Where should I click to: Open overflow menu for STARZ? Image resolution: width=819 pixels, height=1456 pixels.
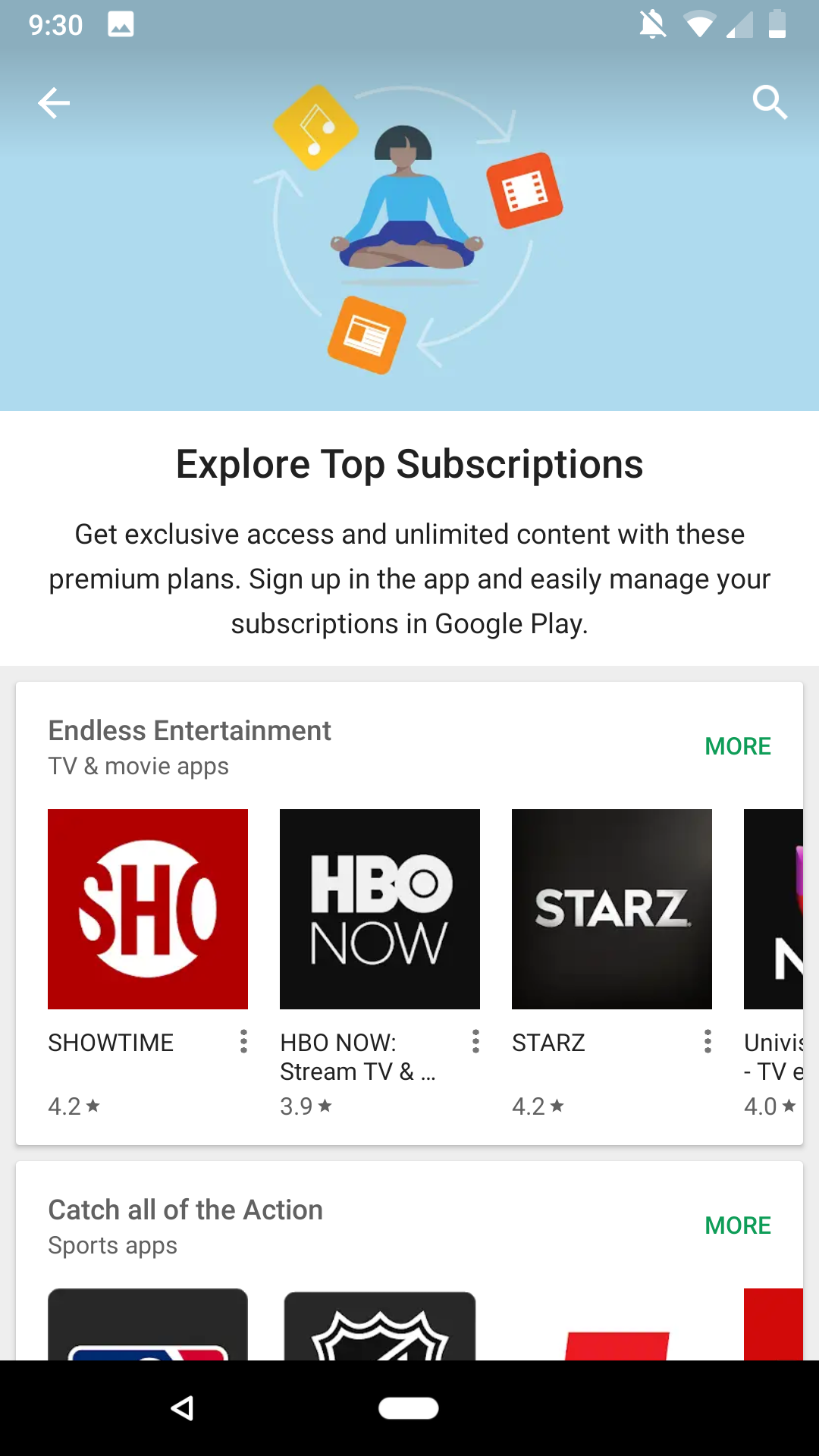pyautogui.click(x=708, y=1043)
